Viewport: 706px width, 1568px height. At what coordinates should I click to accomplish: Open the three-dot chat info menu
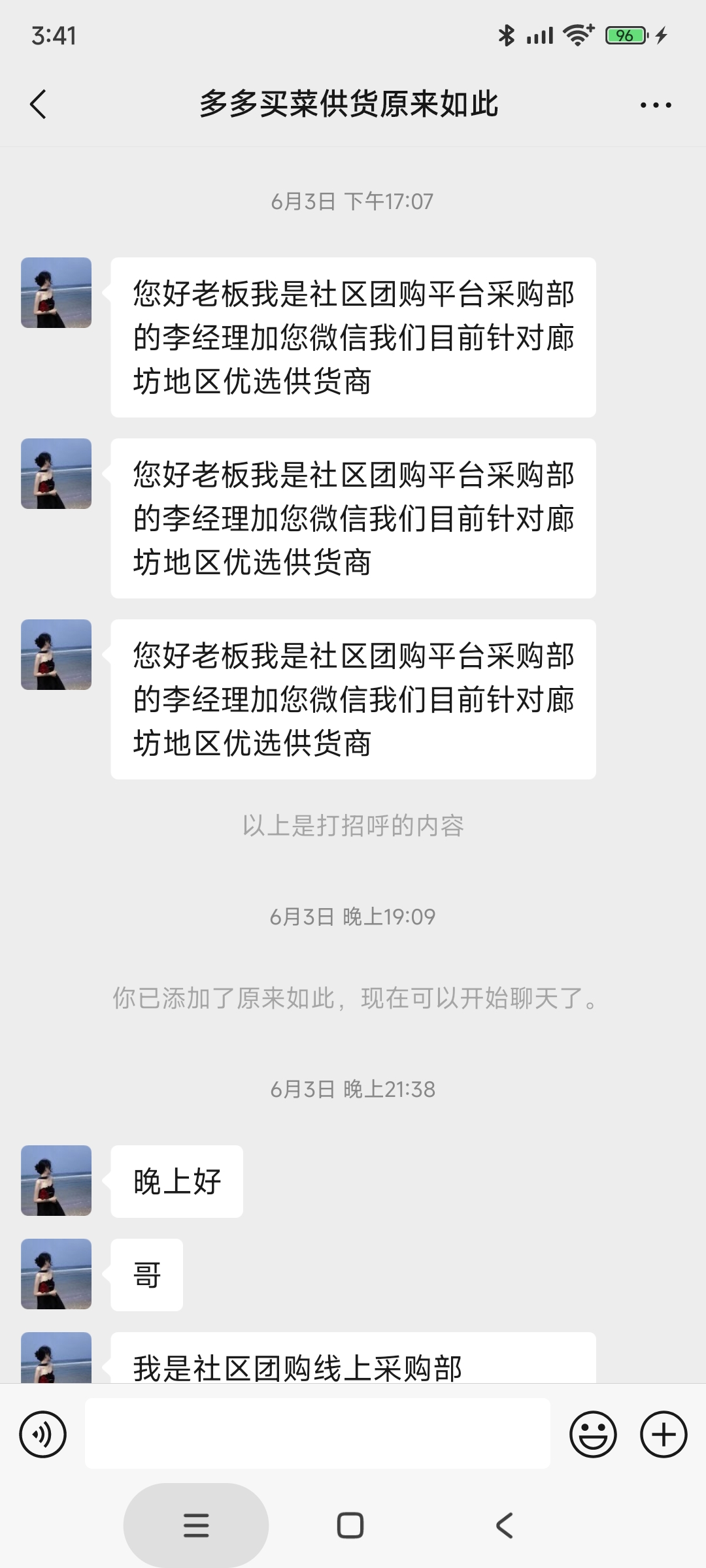pyautogui.click(x=656, y=105)
